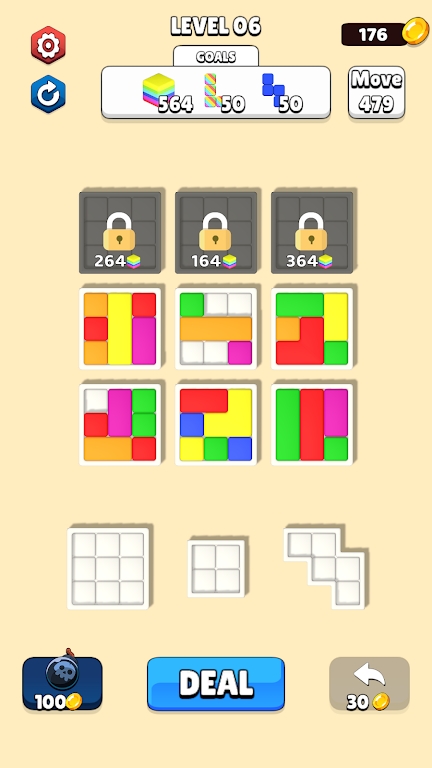The height and width of the screenshot is (768, 432).
Task: Select the empty 2x2 tray piece
Action: click(216, 568)
